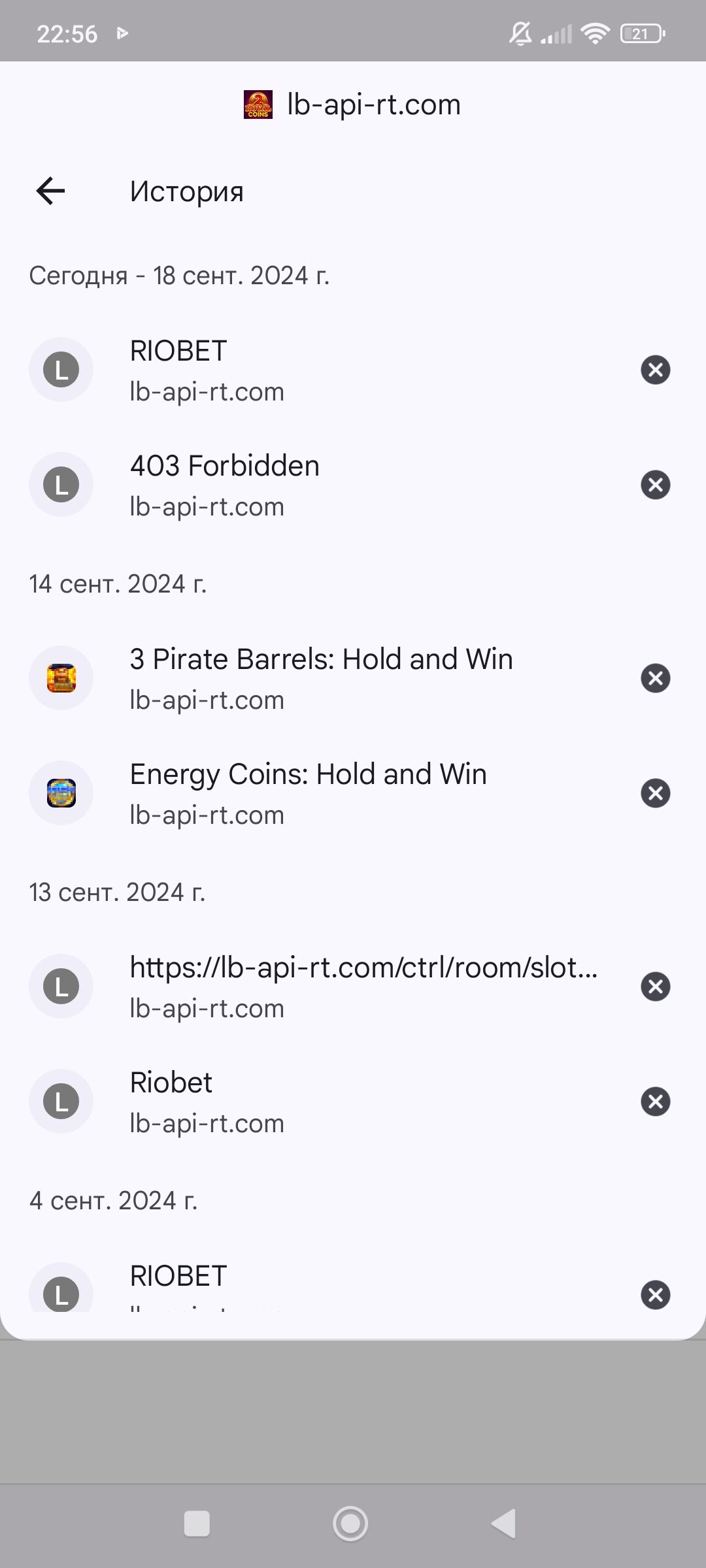Delete the 403 Forbidden history entry

[x=655, y=485]
